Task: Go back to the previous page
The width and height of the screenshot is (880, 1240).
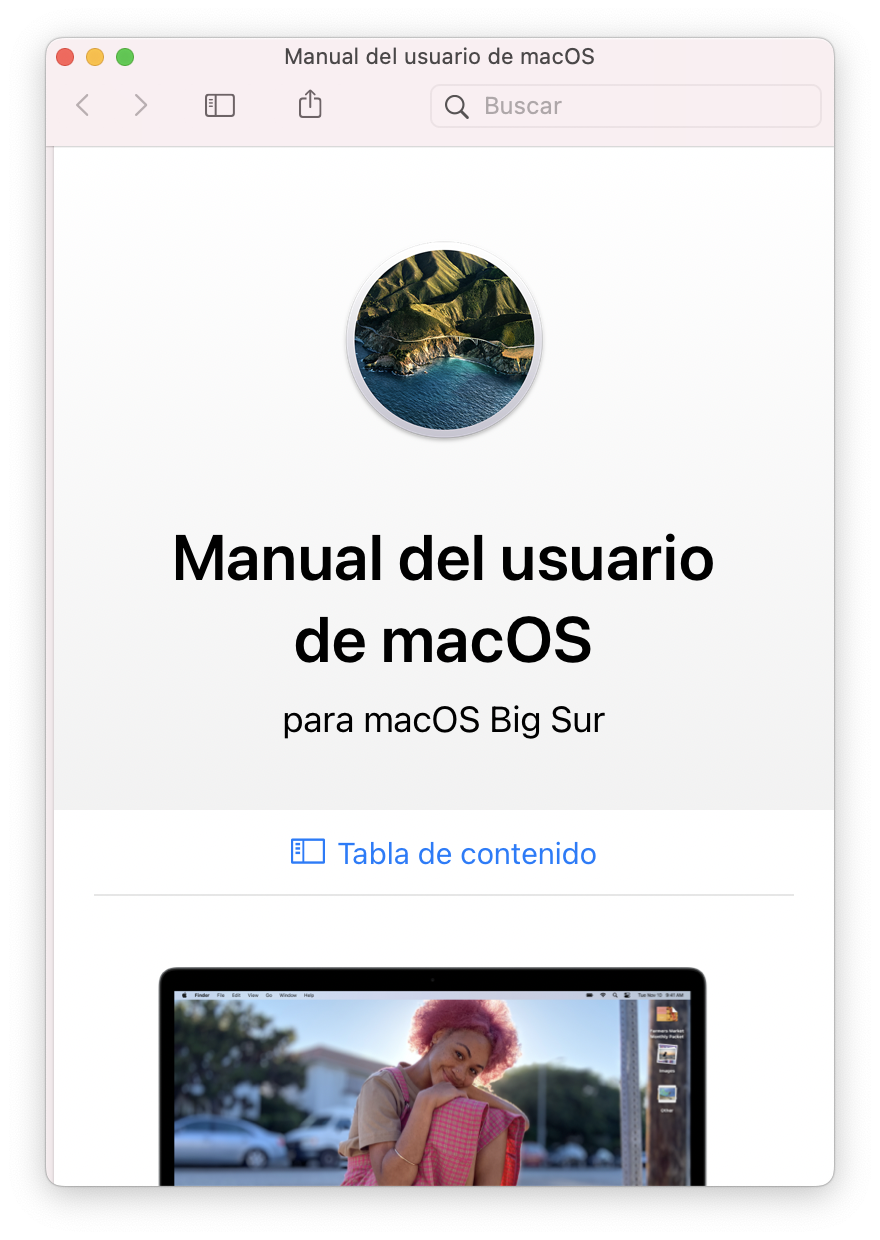Action: pyautogui.click(x=83, y=105)
